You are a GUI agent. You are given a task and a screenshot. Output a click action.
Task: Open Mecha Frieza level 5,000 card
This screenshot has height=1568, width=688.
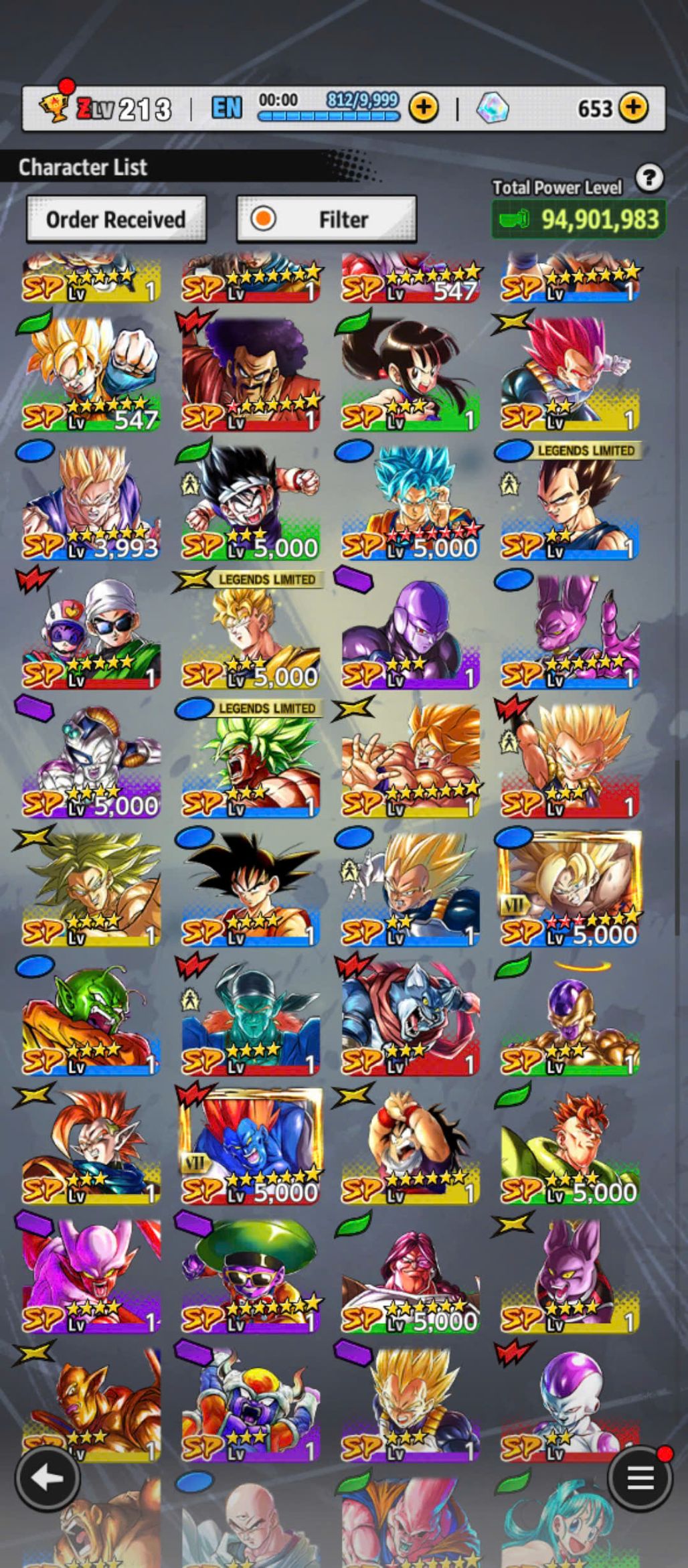[91, 760]
